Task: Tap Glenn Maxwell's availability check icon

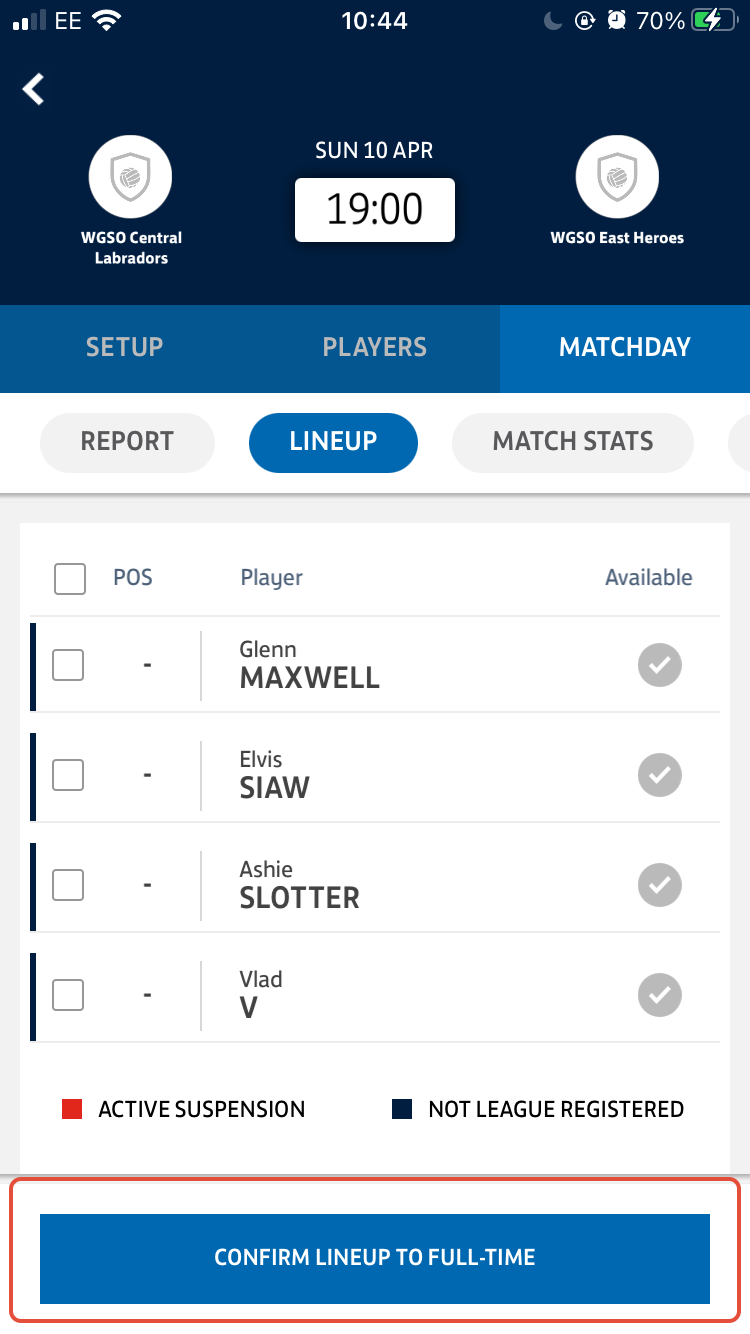Action: (659, 664)
